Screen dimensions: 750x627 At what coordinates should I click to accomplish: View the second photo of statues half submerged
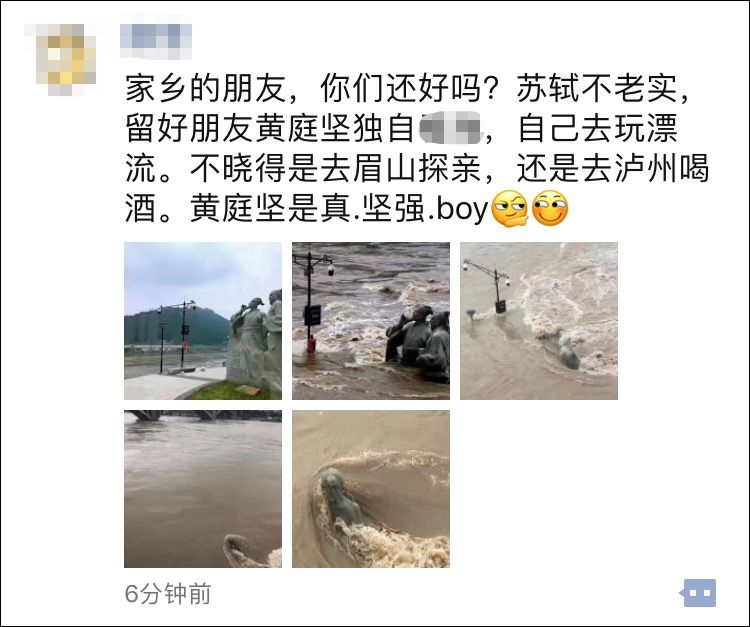tap(371, 321)
